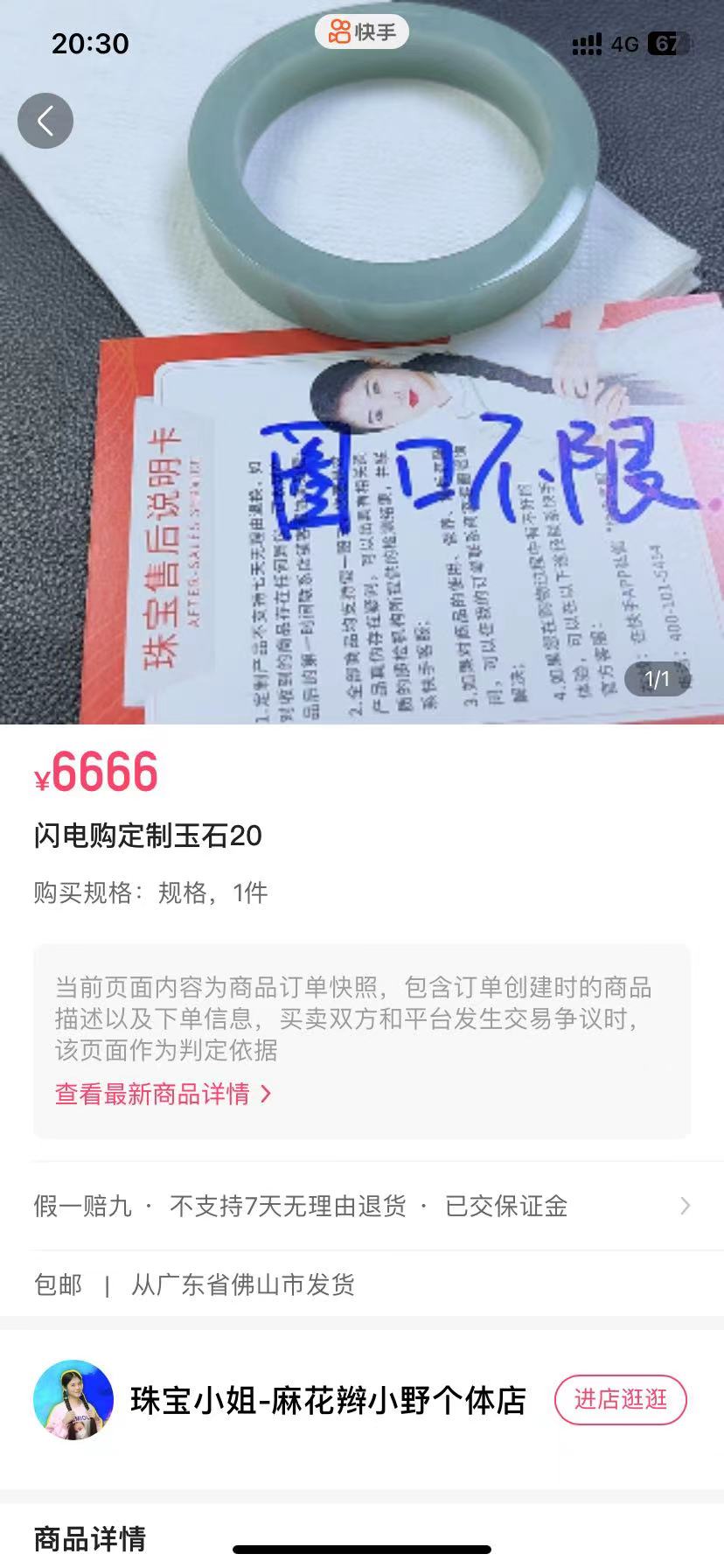Image resolution: width=724 pixels, height=1568 pixels.
Task: Expand the 假一赔九 service guarantees row
Action: pyautogui.click(x=362, y=1206)
